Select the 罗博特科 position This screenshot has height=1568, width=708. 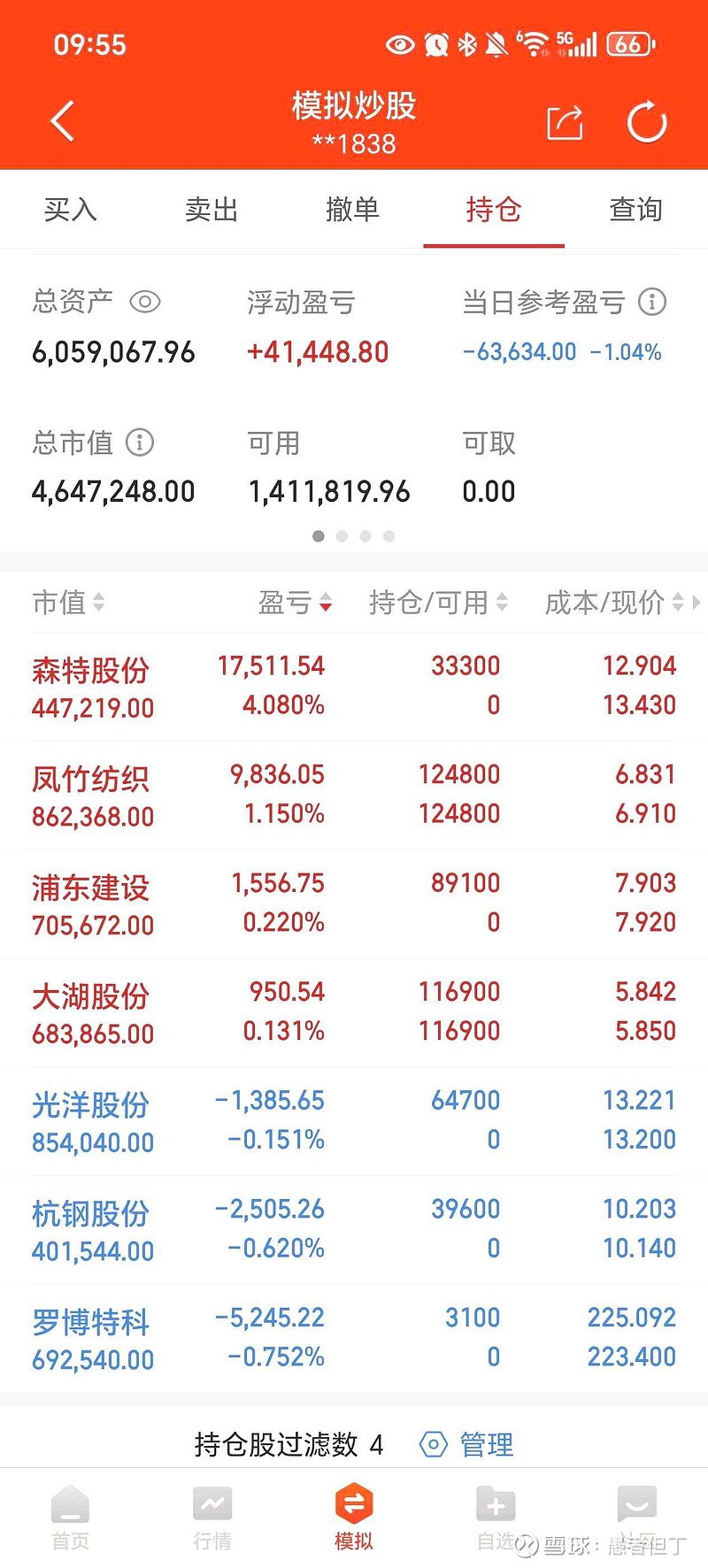[354, 1338]
